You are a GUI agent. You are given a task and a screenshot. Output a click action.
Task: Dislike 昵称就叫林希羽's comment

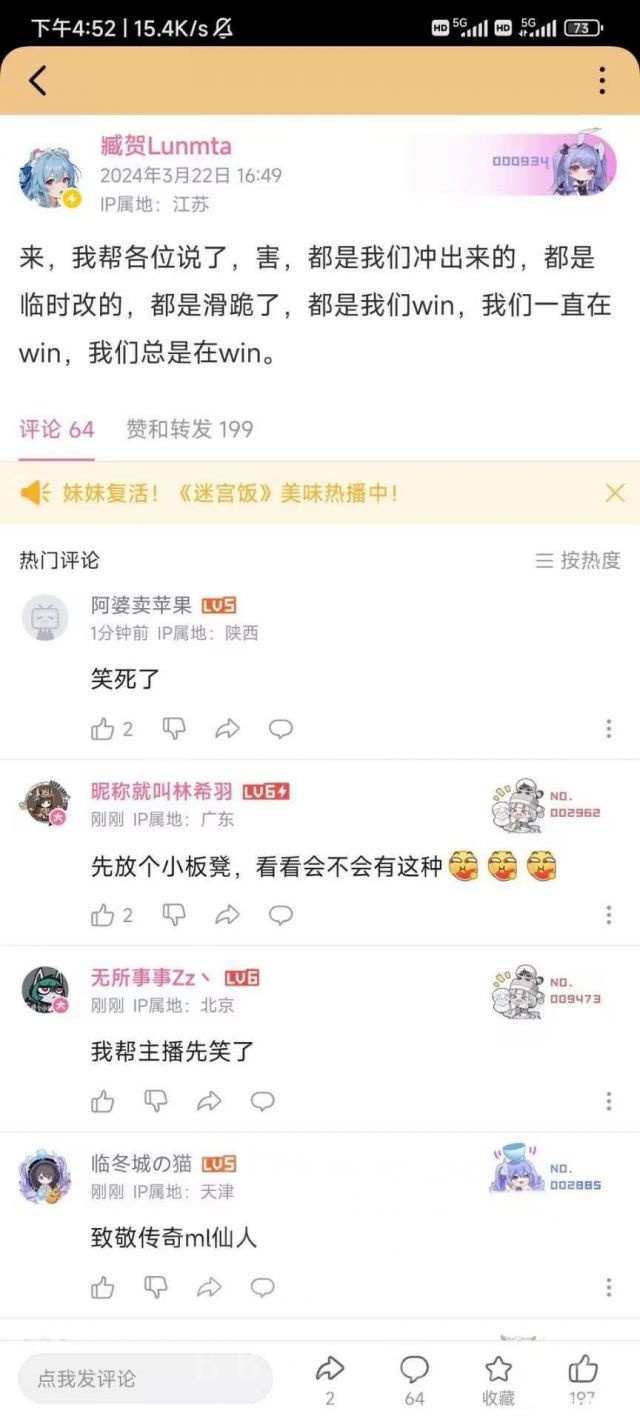click(174, 914)
